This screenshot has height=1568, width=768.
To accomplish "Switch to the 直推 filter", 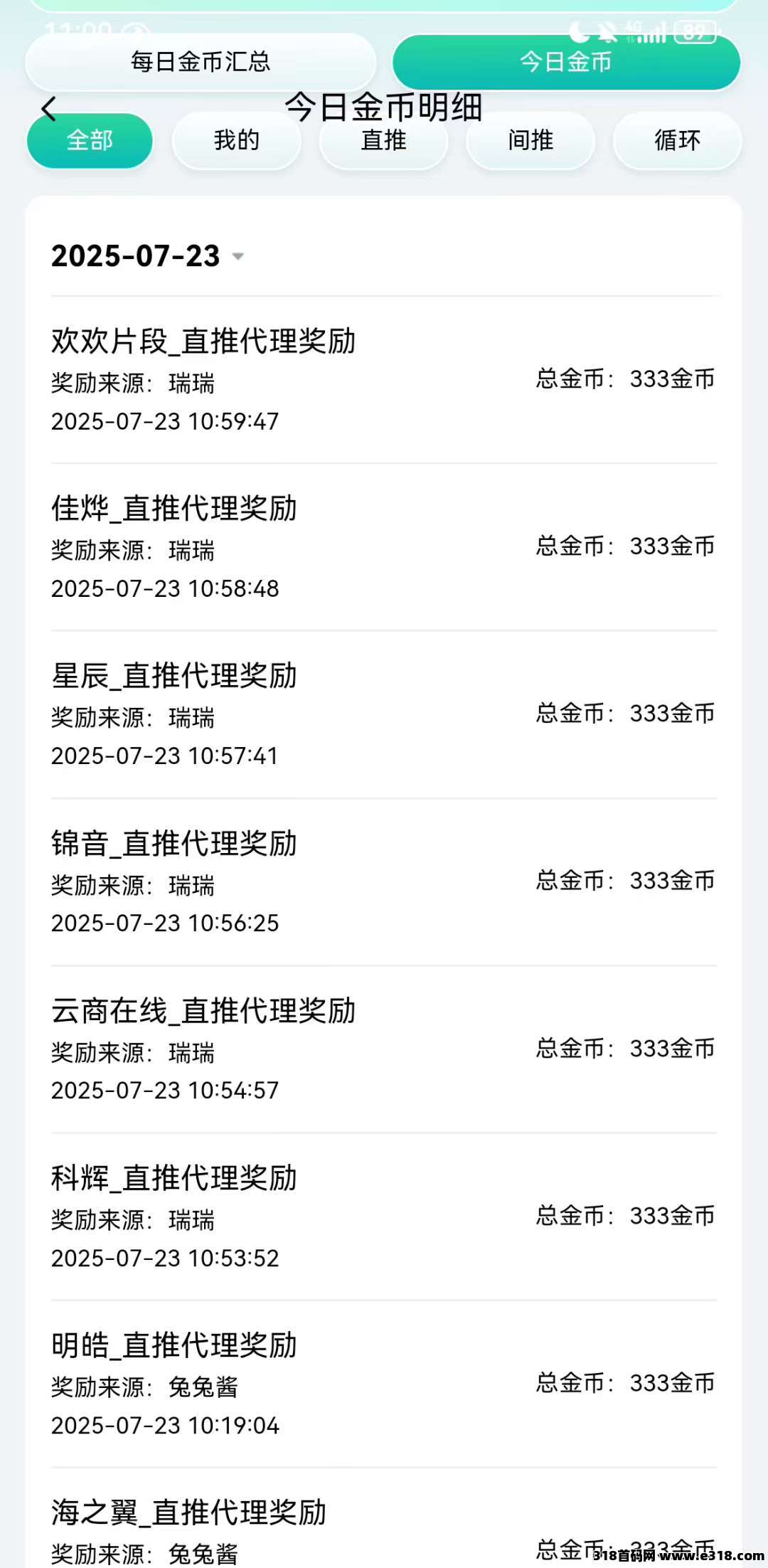I will [x=384, y=141].
